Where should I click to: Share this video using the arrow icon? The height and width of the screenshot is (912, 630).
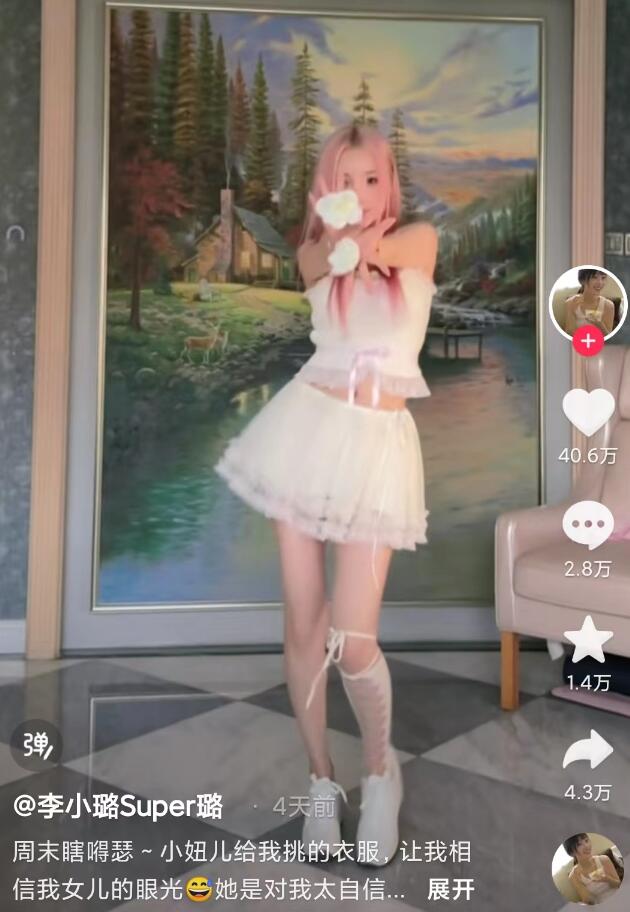click(588, 750)
